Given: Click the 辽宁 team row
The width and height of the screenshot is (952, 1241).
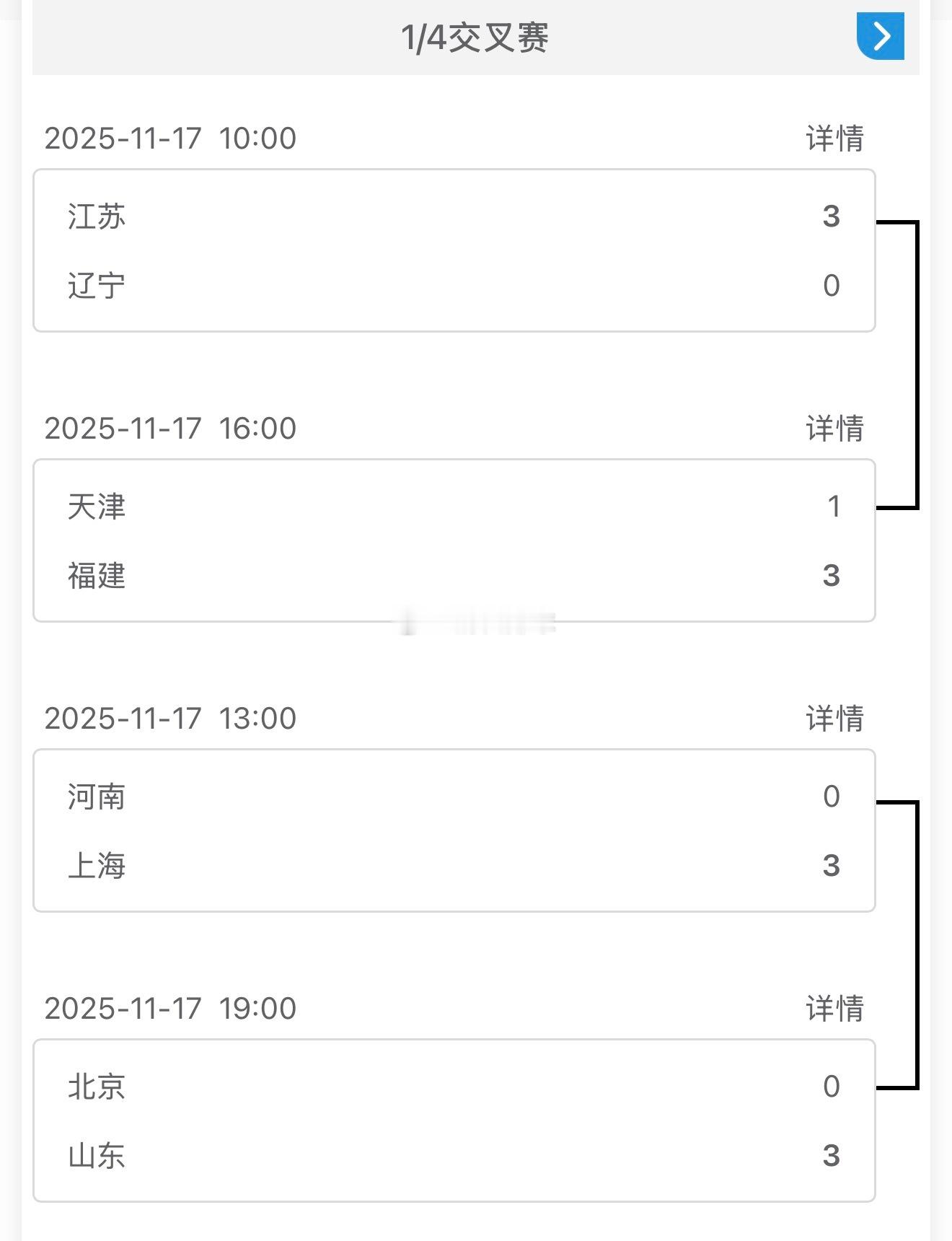Looking at the screenshot, I should coord(96,286).
